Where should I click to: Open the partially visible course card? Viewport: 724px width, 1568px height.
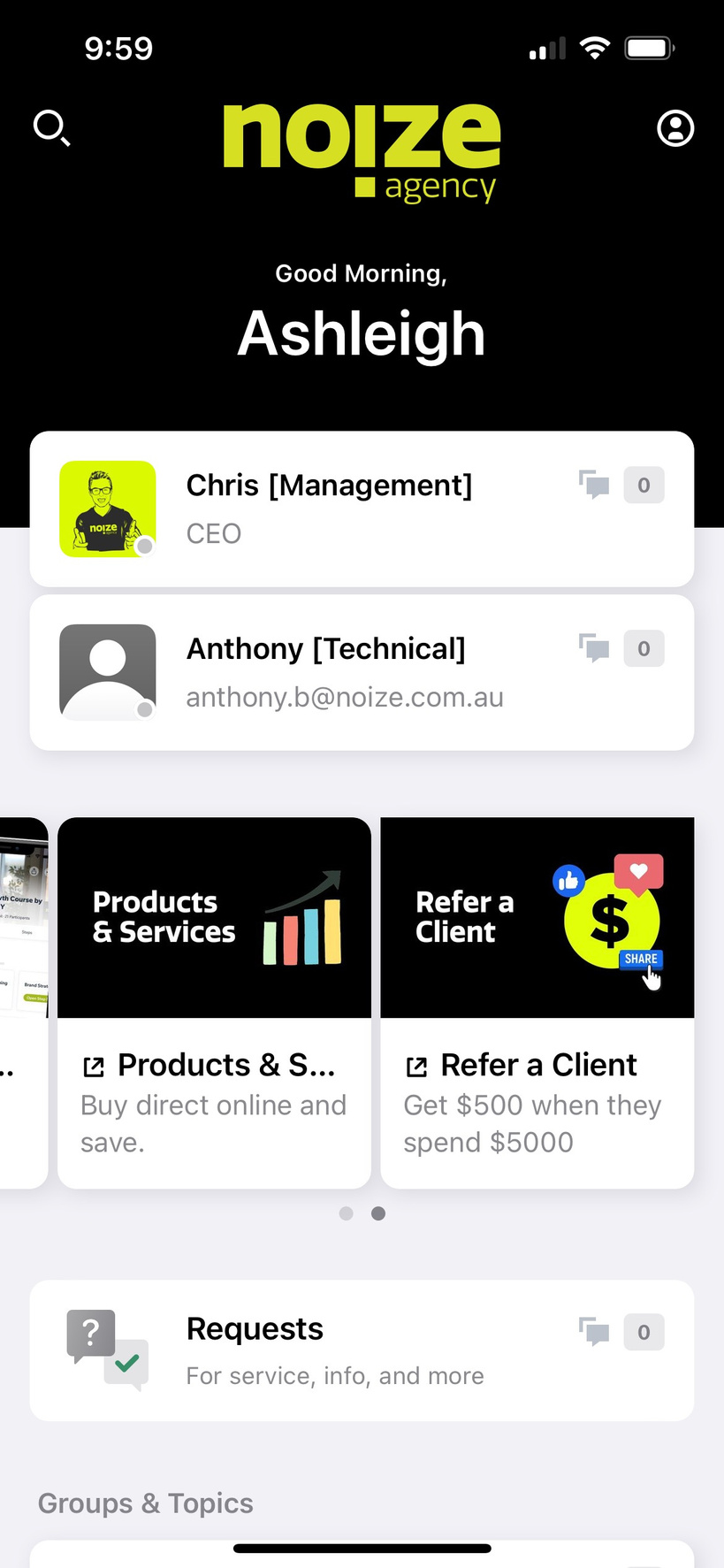click(24, 1002)
